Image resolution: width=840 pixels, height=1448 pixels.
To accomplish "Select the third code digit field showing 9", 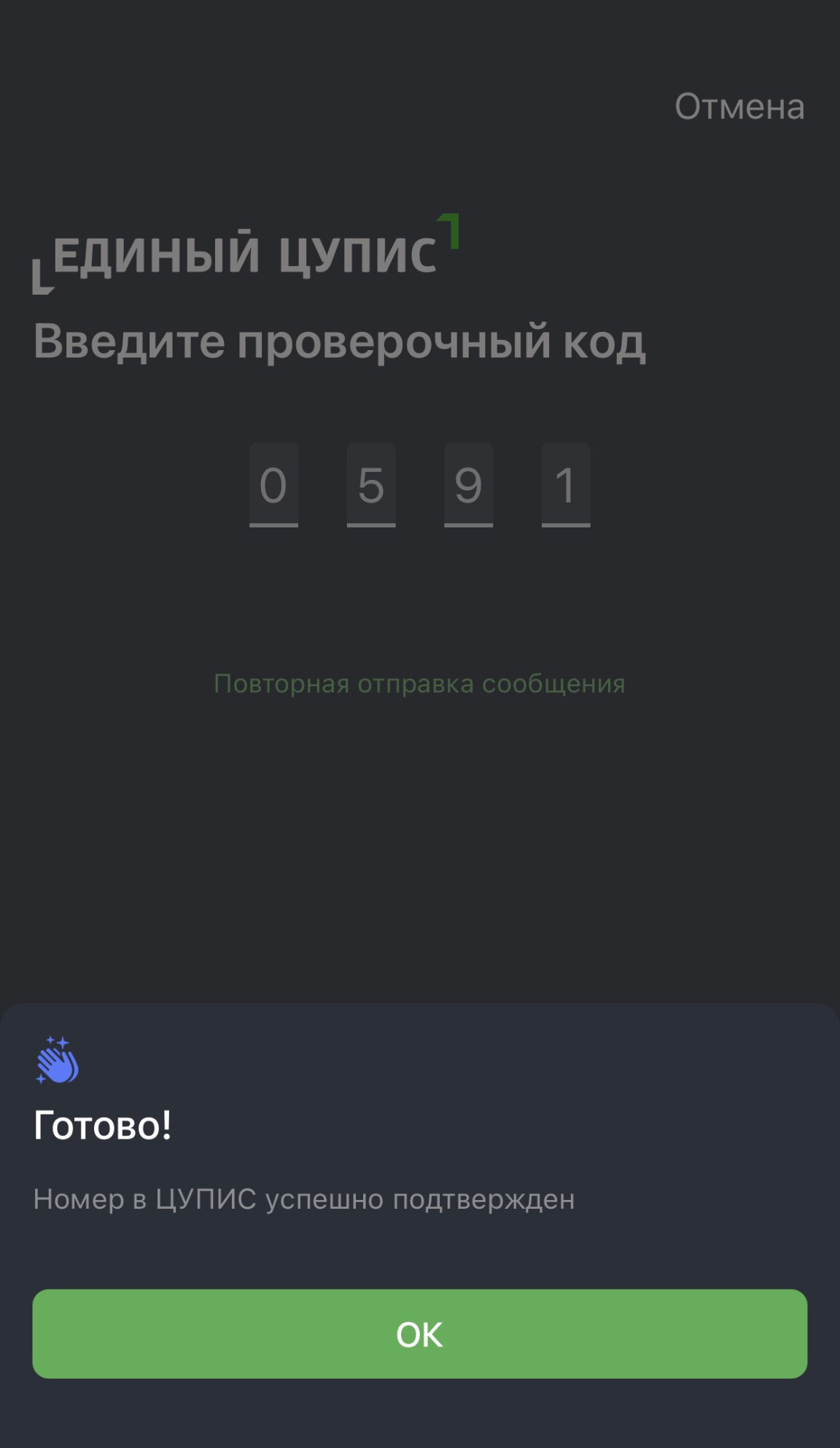I will (x=468, y=484).
